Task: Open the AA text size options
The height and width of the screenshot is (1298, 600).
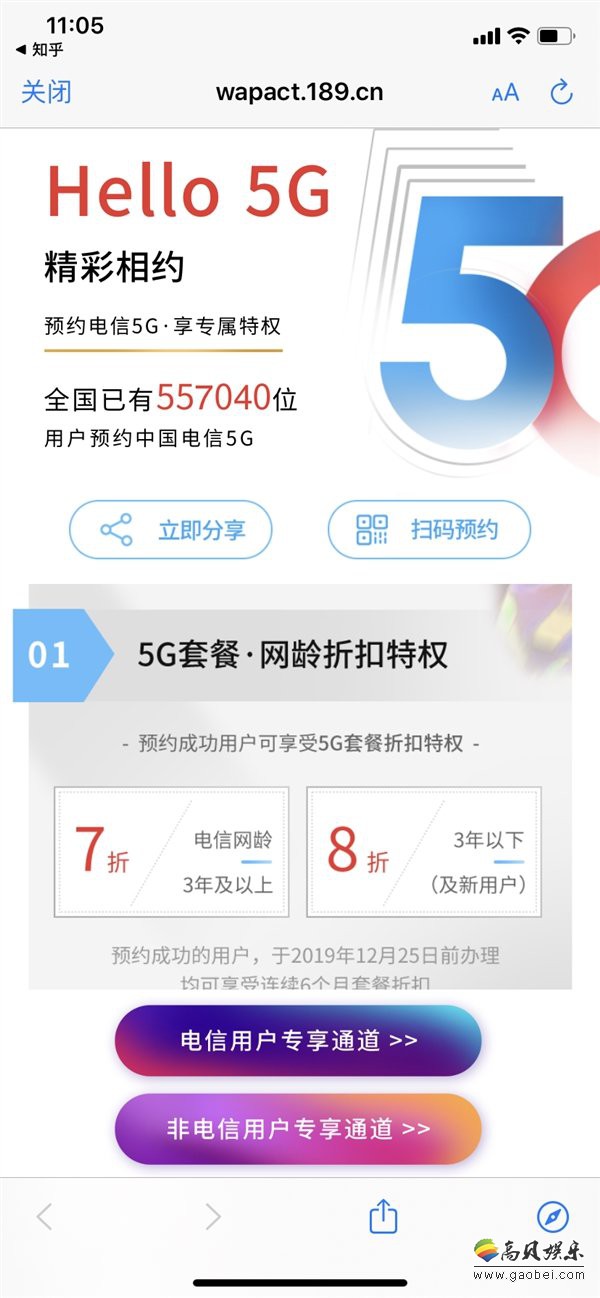Action: [505, 93]
